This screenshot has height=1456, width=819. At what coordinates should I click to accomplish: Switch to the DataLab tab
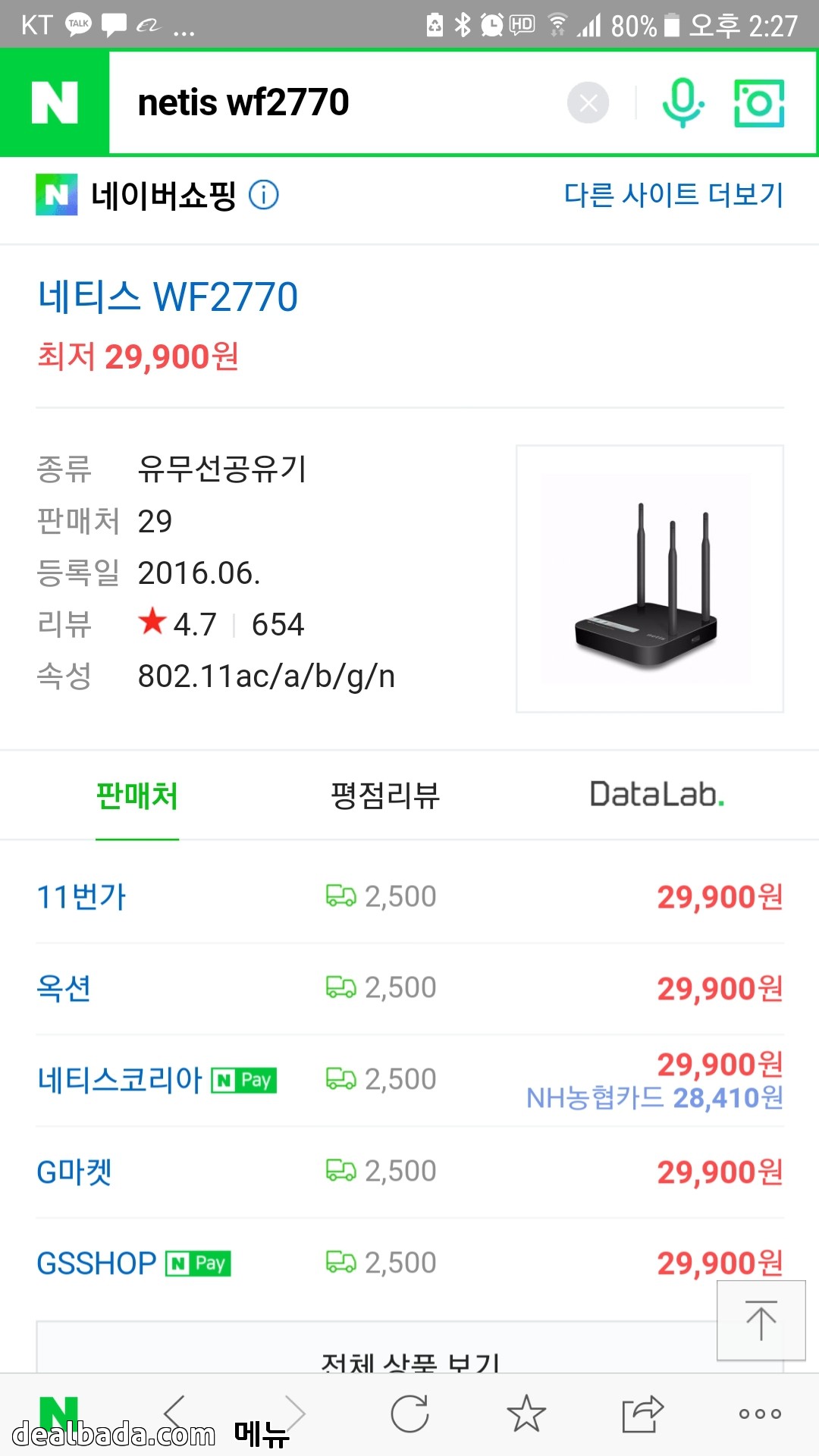click(657, 795)
